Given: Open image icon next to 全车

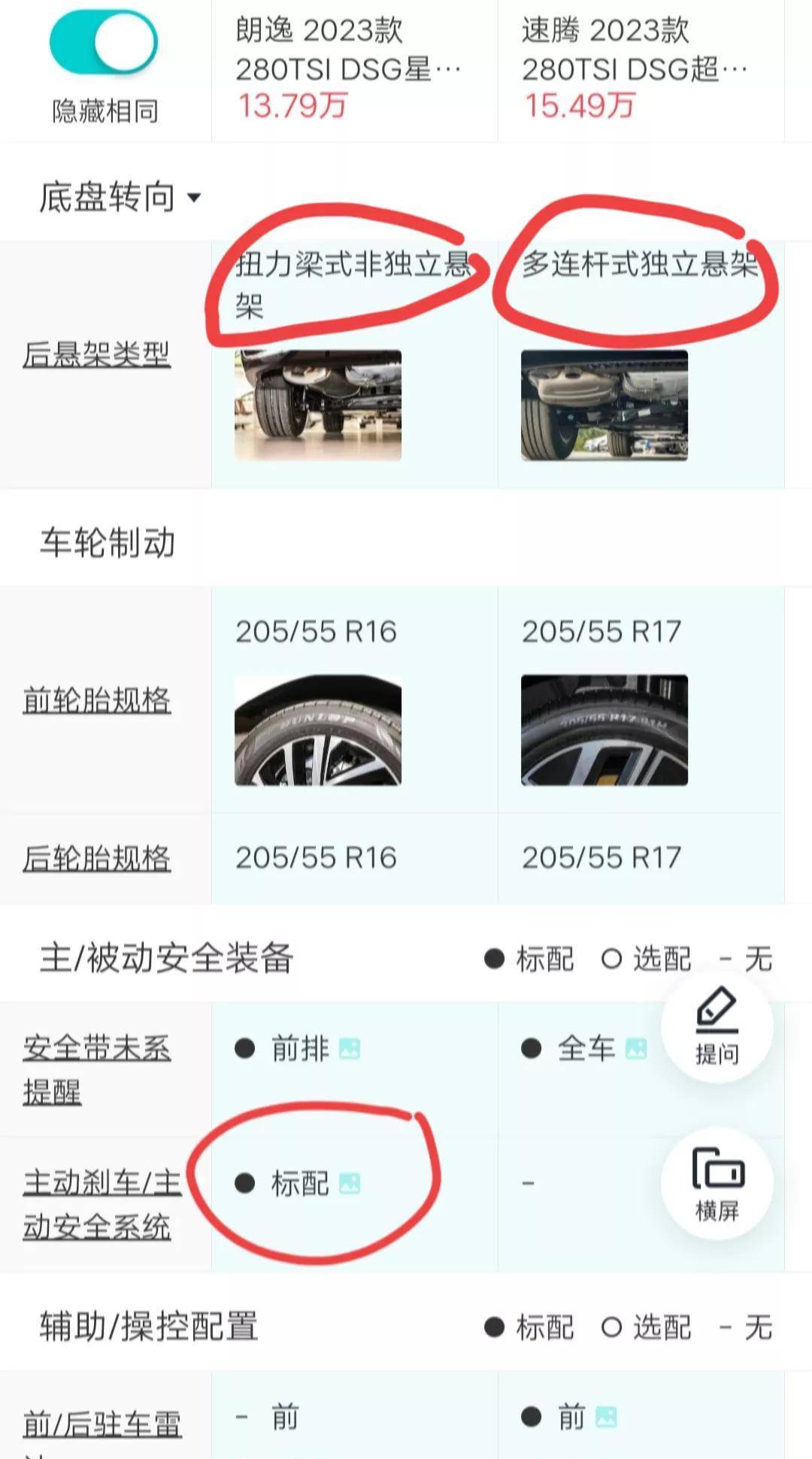Looking at the screenshot, I should point(636,1048).
